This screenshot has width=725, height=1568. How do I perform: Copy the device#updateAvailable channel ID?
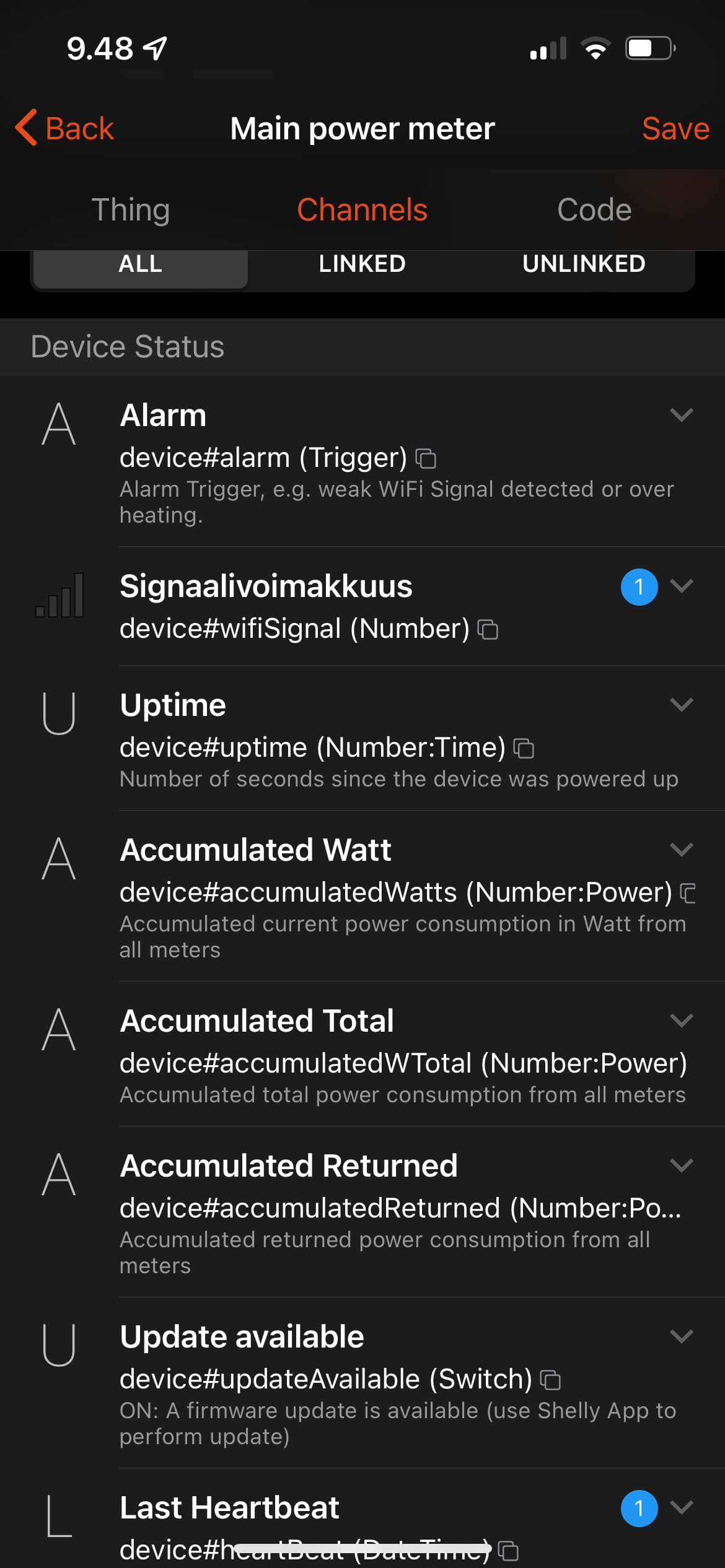point(550,1380)
